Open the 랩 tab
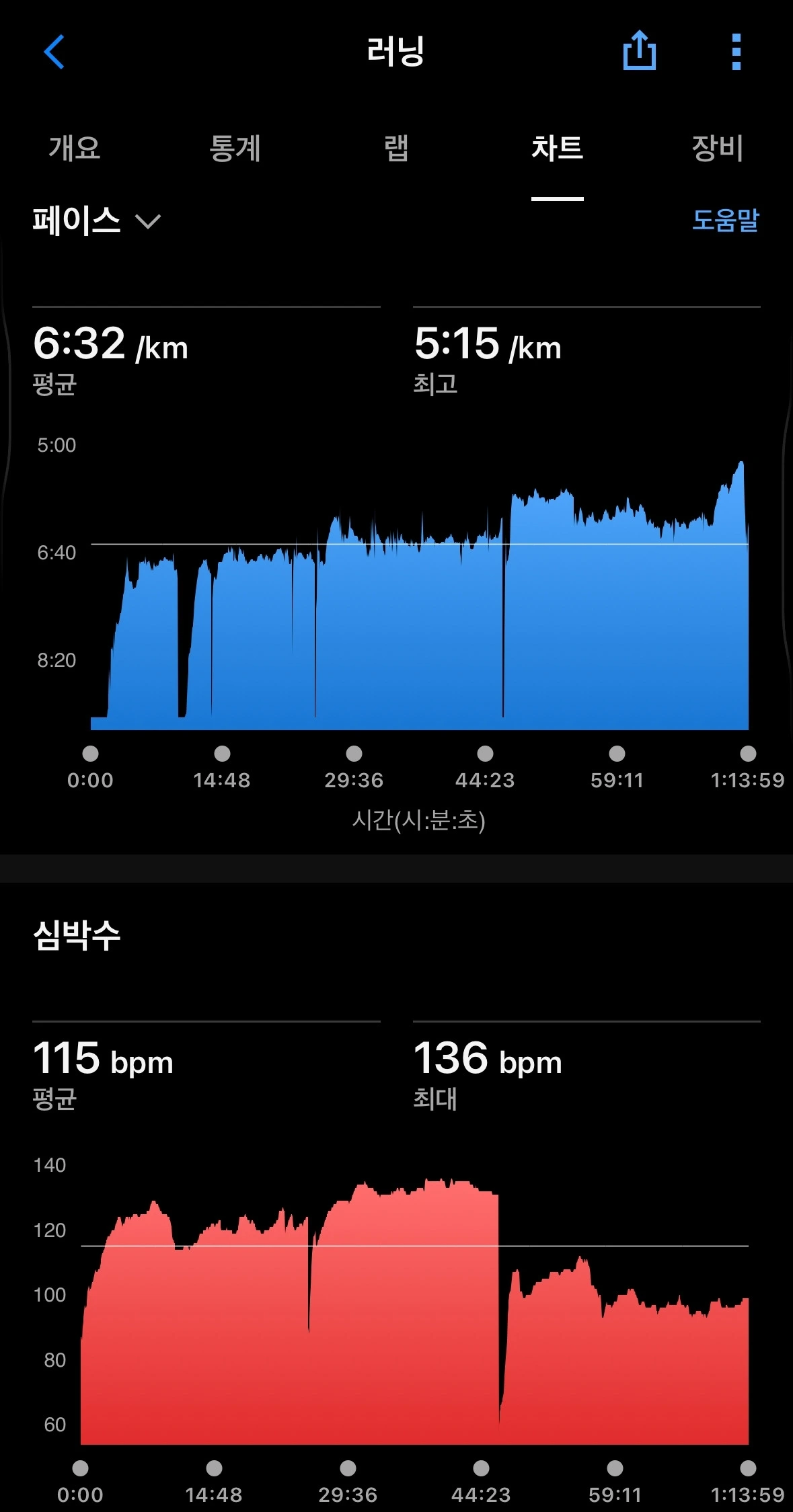Image resolution: width=793 pixels, height=1512 pixels. 396,148
